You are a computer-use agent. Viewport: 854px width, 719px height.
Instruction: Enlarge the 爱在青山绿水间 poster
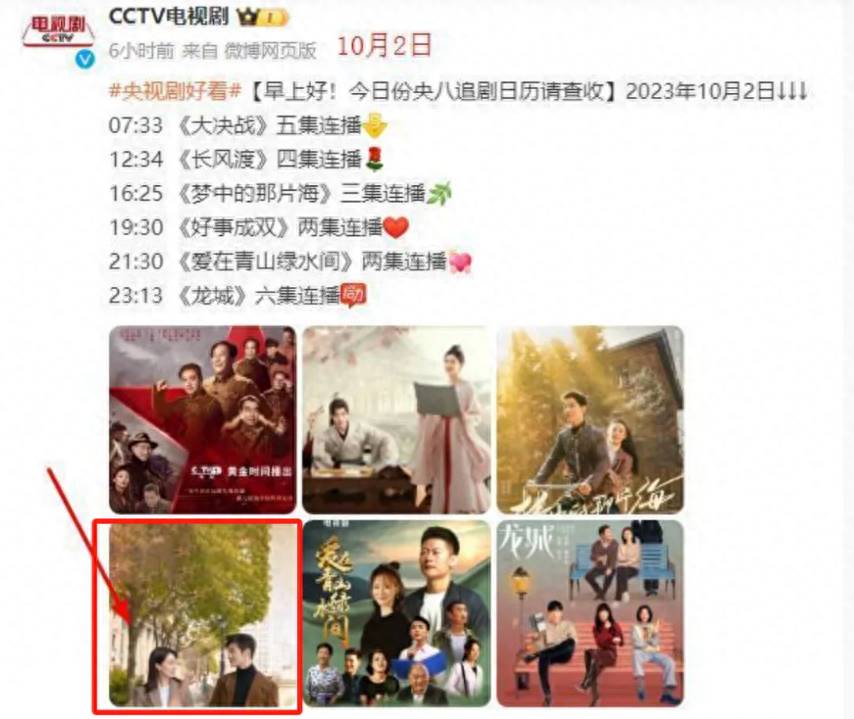(x=396, y=614)
